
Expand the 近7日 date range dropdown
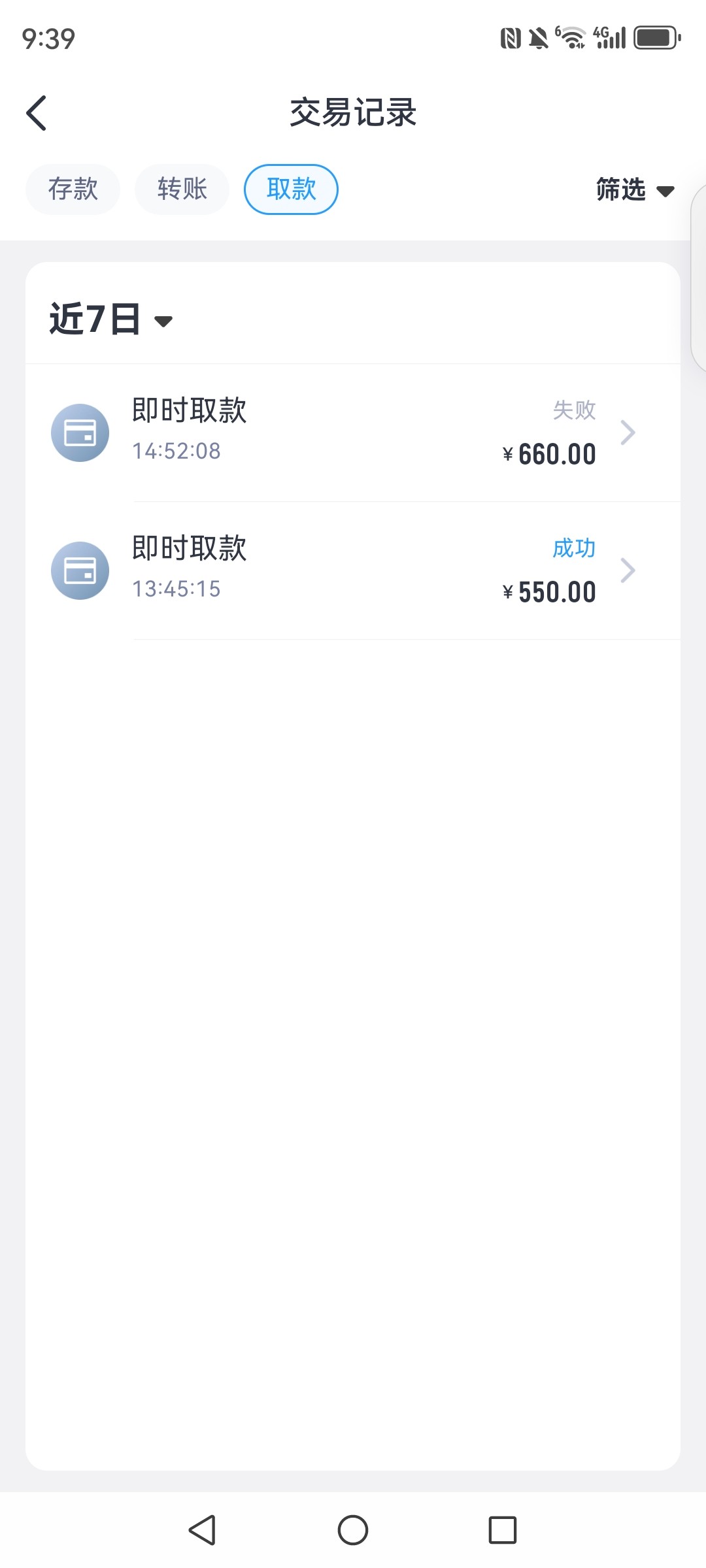point(110,319)
